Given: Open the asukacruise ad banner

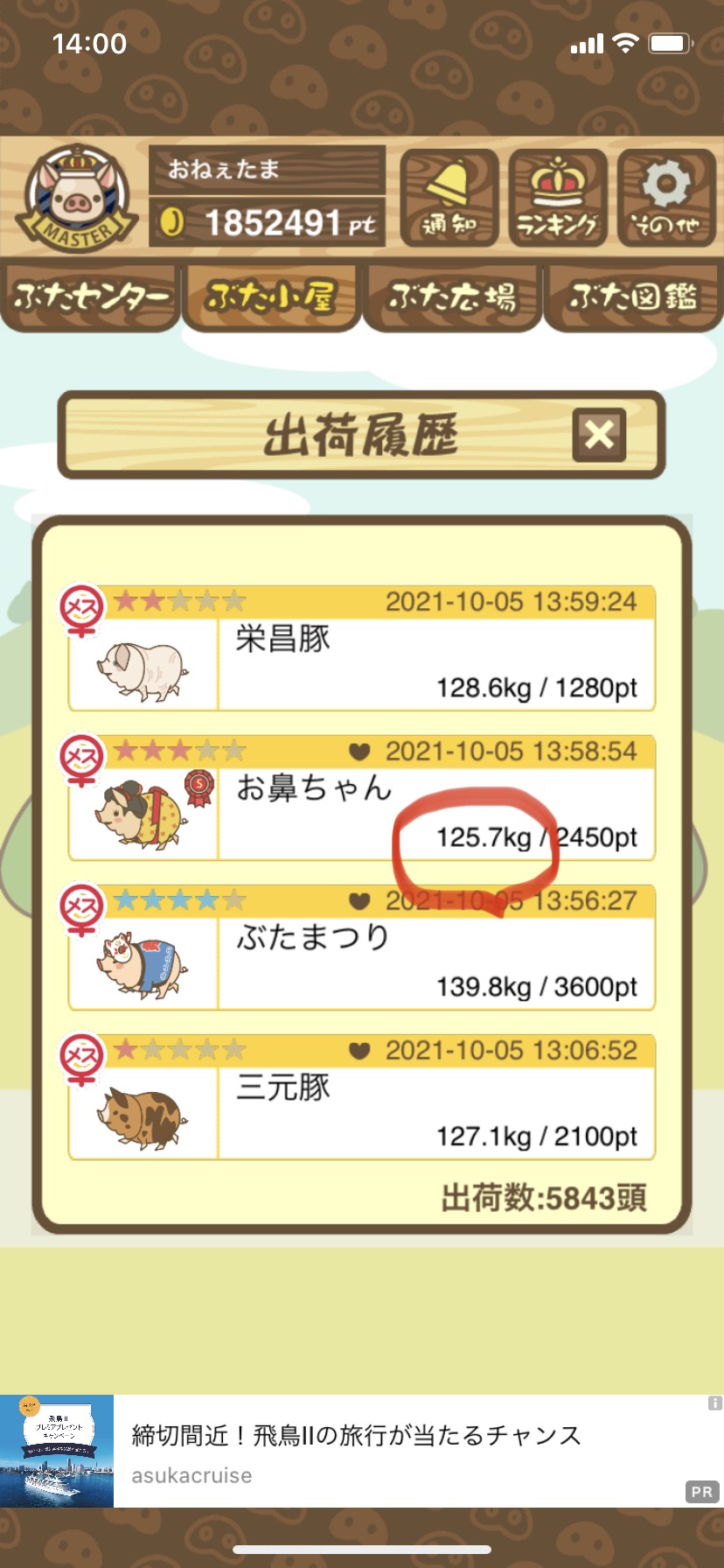Looking at the screenshot, I should (x=362, y=1451).
